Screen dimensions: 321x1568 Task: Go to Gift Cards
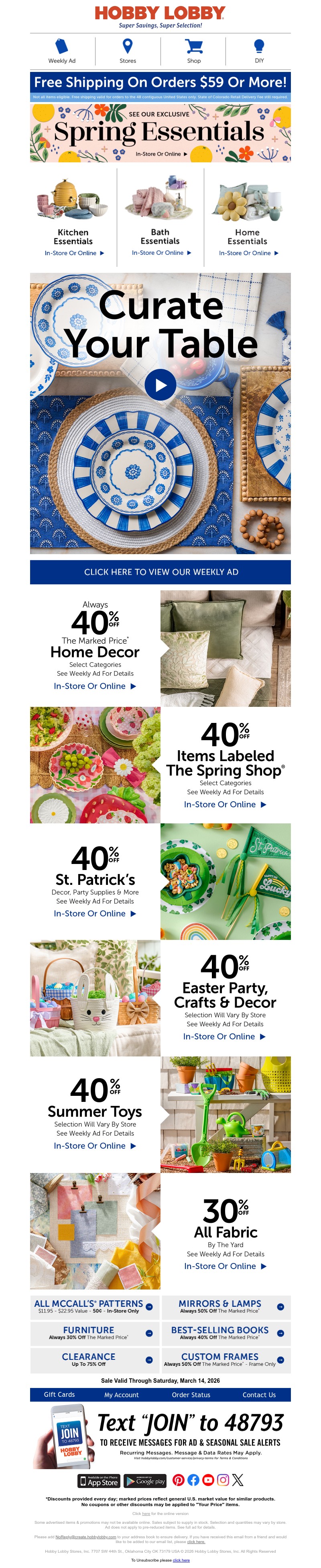(59, 1394)
